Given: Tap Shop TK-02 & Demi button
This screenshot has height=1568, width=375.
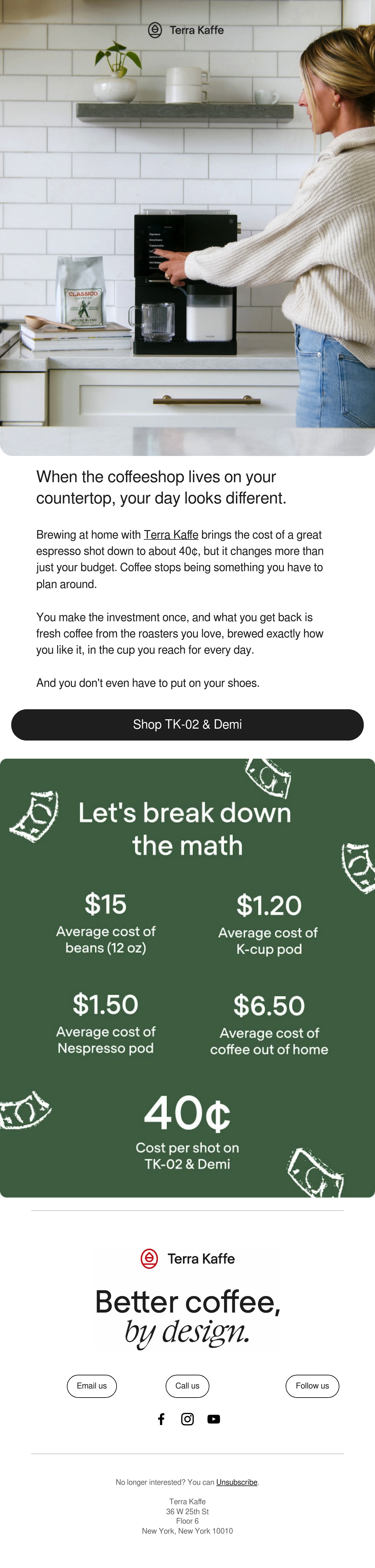Looking at the screenshot, I should [187, 724].
